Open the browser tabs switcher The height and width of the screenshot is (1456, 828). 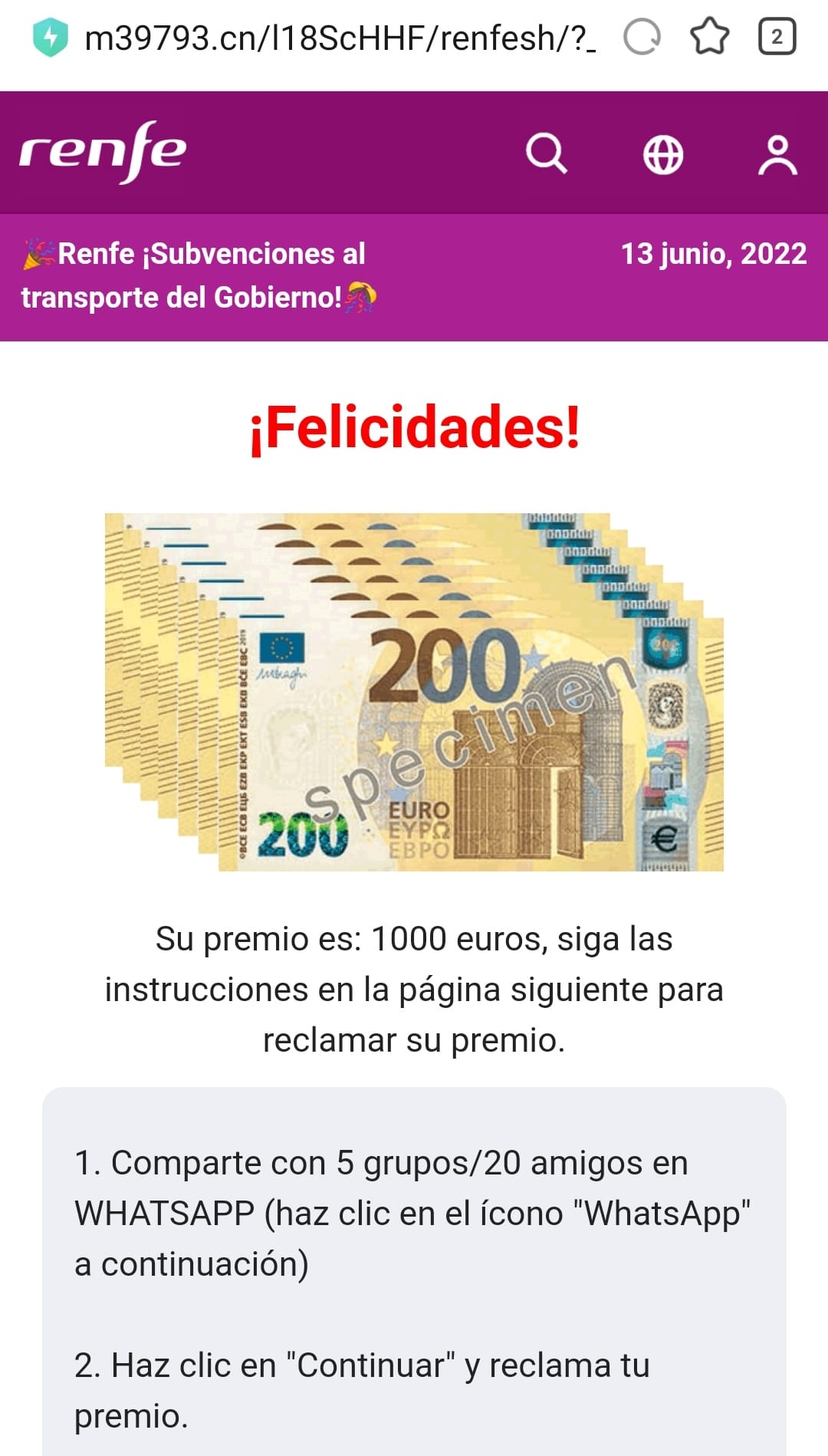[777, 37]
